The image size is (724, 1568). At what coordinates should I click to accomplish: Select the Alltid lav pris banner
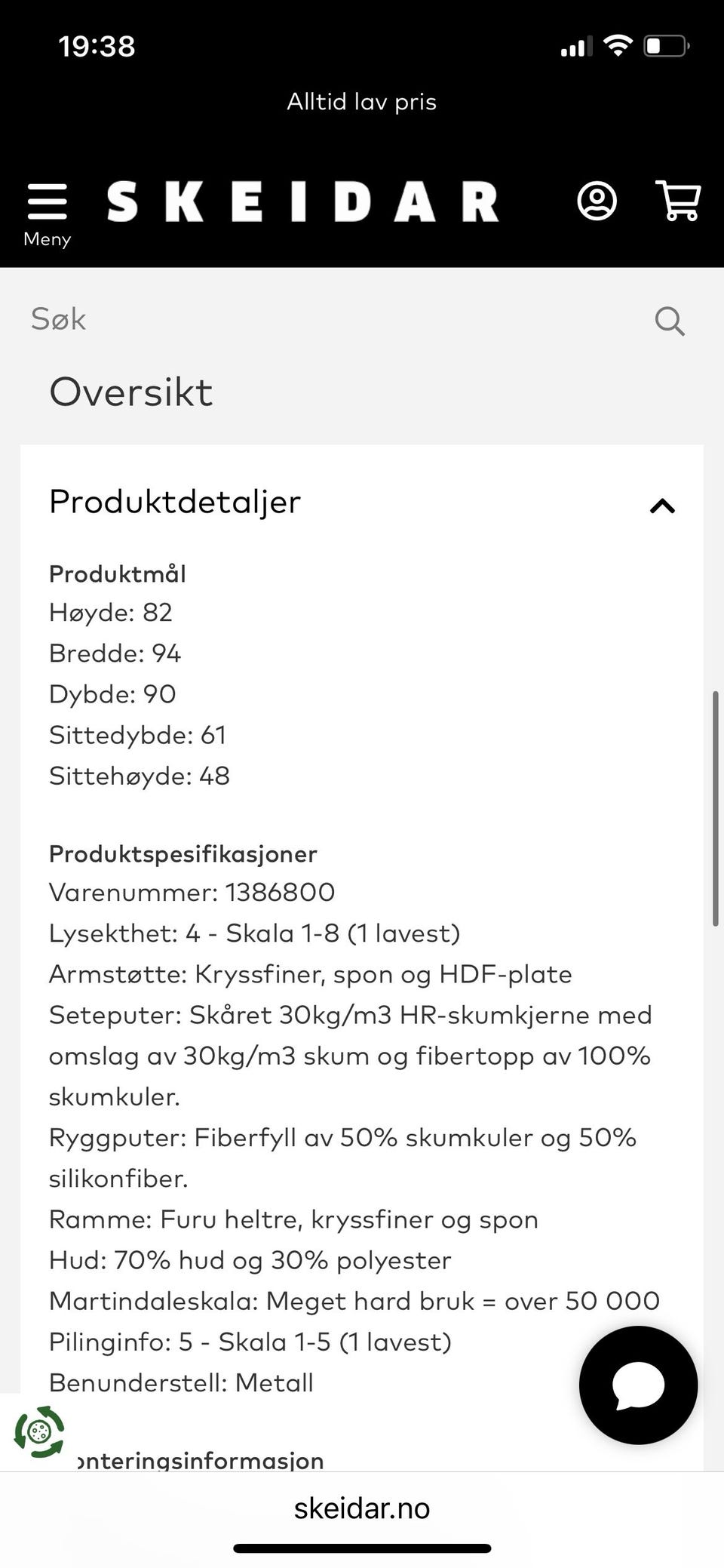pos(361,101)
